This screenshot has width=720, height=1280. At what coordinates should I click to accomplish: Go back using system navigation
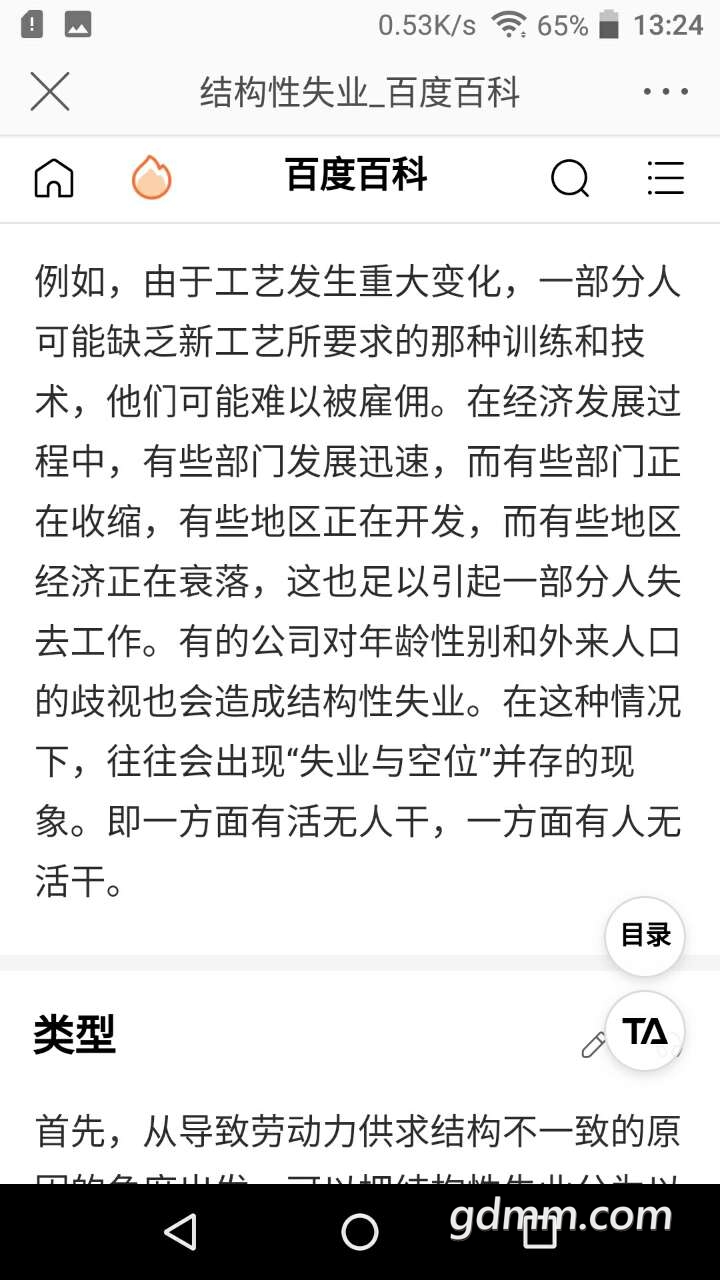pyautogui.click(x=181, y=1232)
